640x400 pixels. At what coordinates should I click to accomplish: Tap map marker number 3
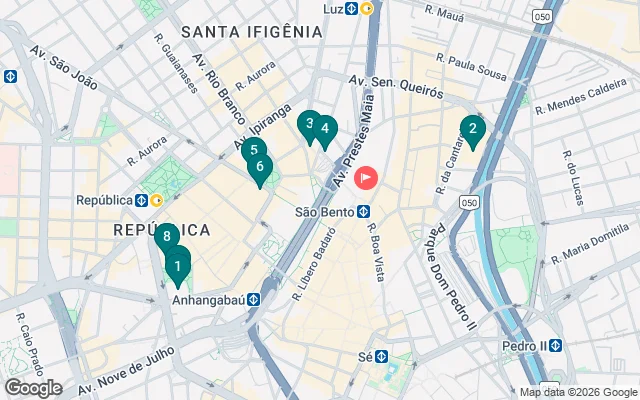(x=309, y=125)
